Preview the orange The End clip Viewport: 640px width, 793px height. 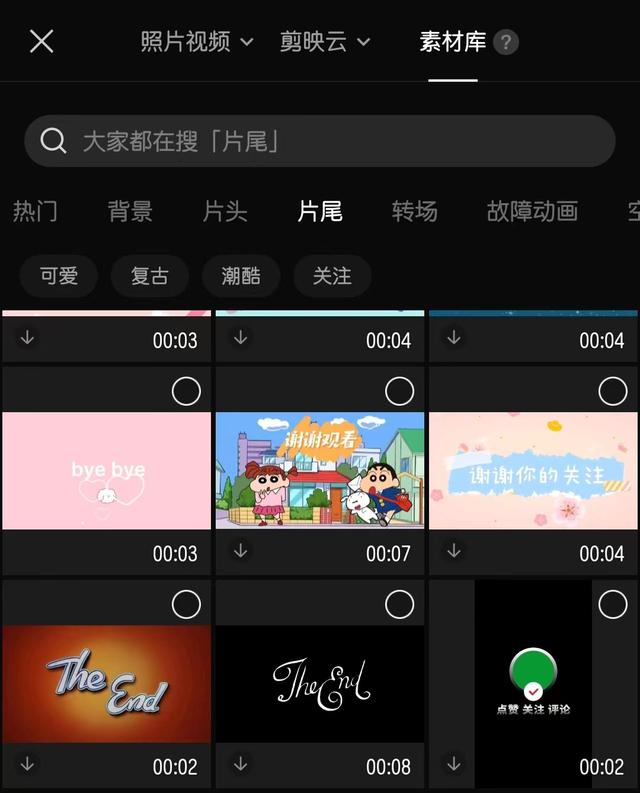point(106,684)
